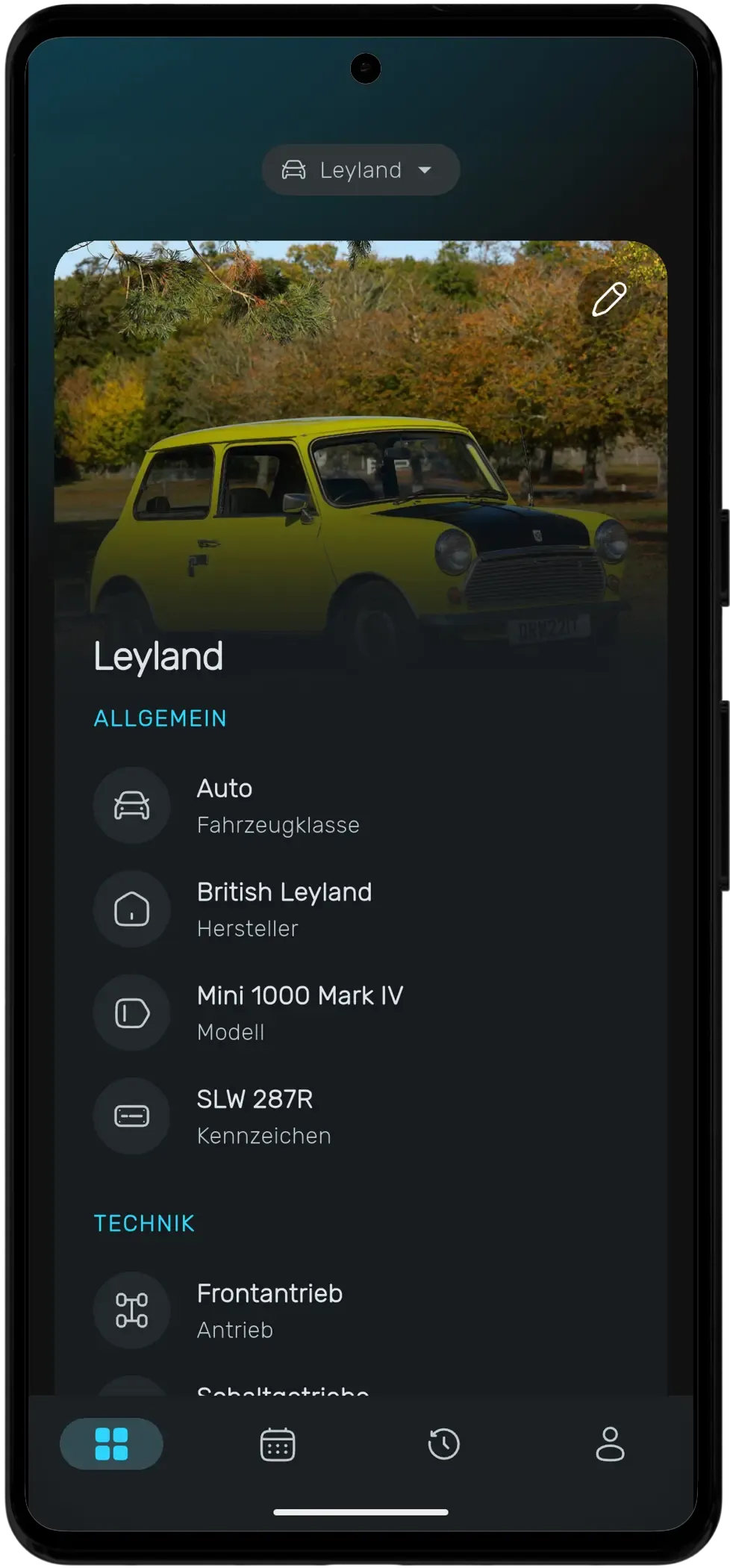This screenshot has height=1568, width=730.
Task: Go to the profile tab
Action: [x=610, y=1444]
